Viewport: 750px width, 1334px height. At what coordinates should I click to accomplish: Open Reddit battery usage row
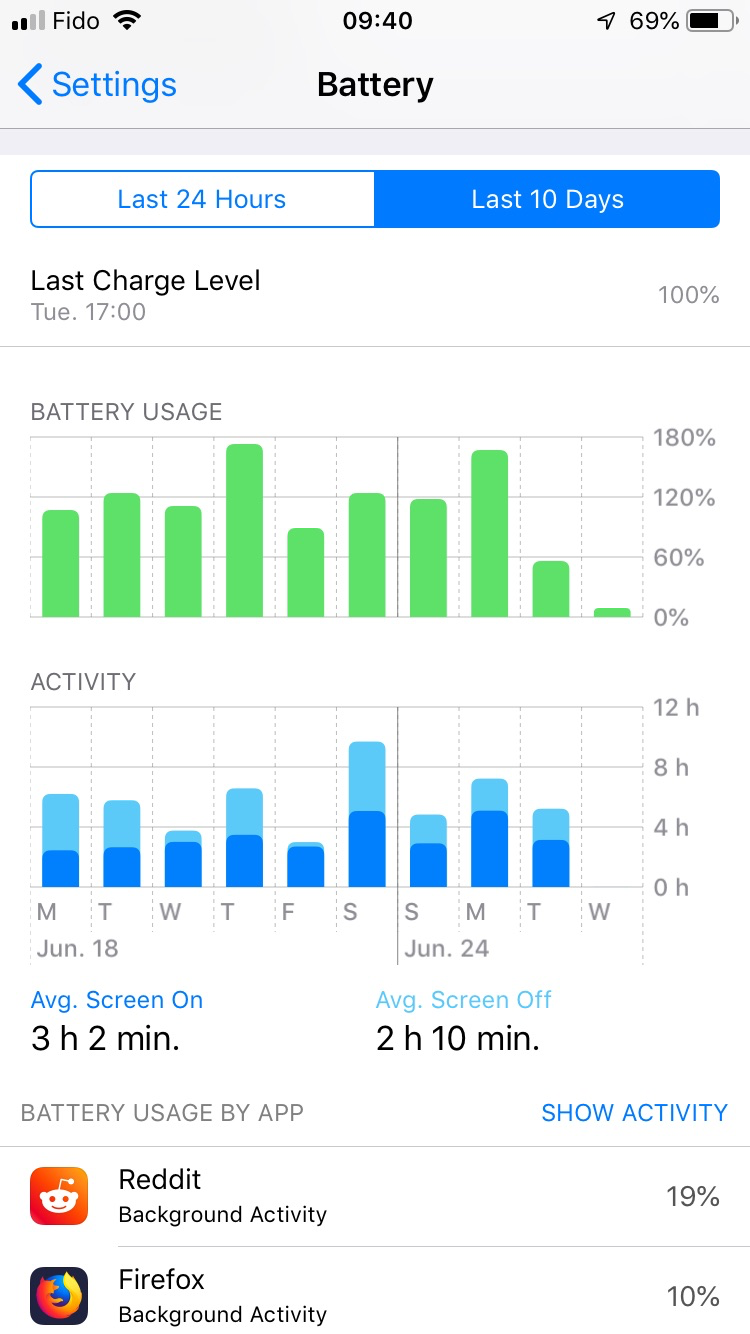point(375,1196)
